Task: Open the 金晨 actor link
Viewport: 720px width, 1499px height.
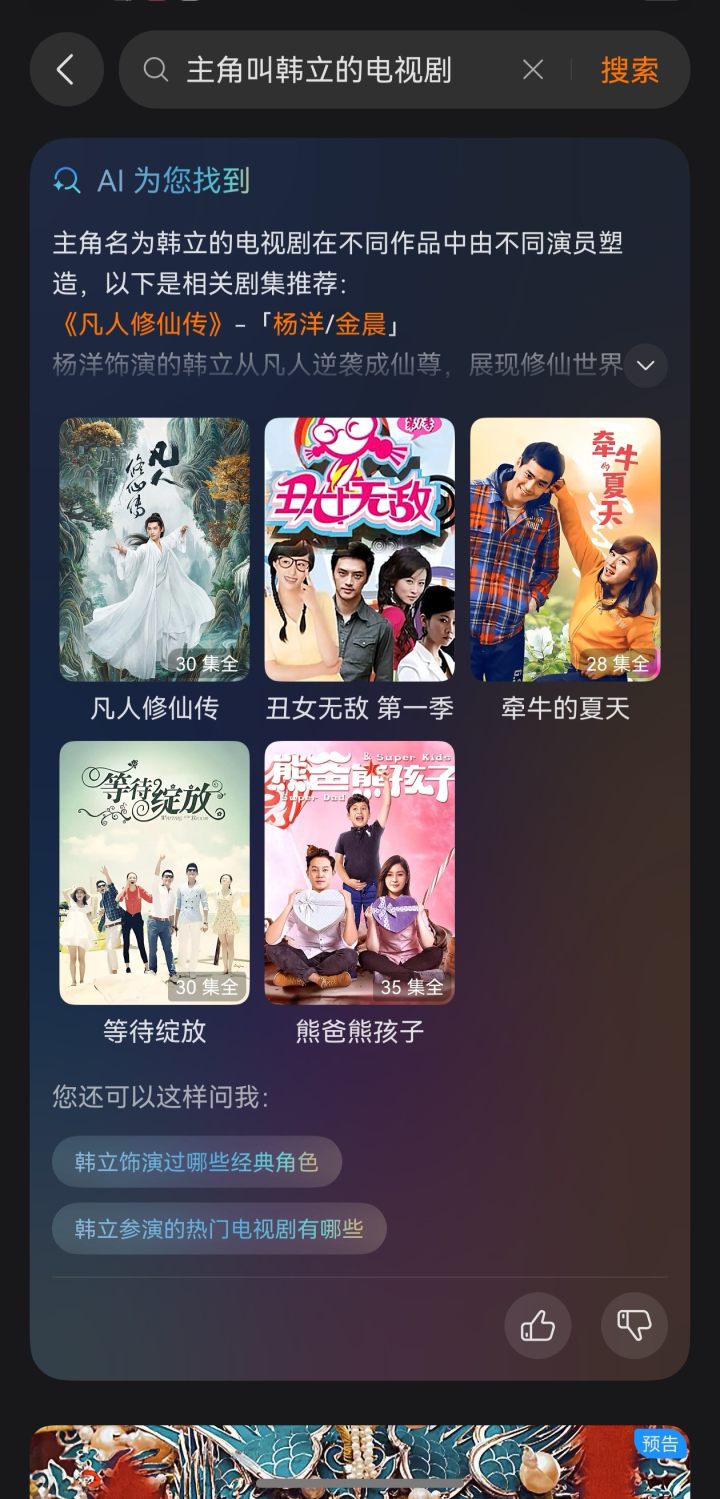Action: pyautogui.click(x=360, y=324)
